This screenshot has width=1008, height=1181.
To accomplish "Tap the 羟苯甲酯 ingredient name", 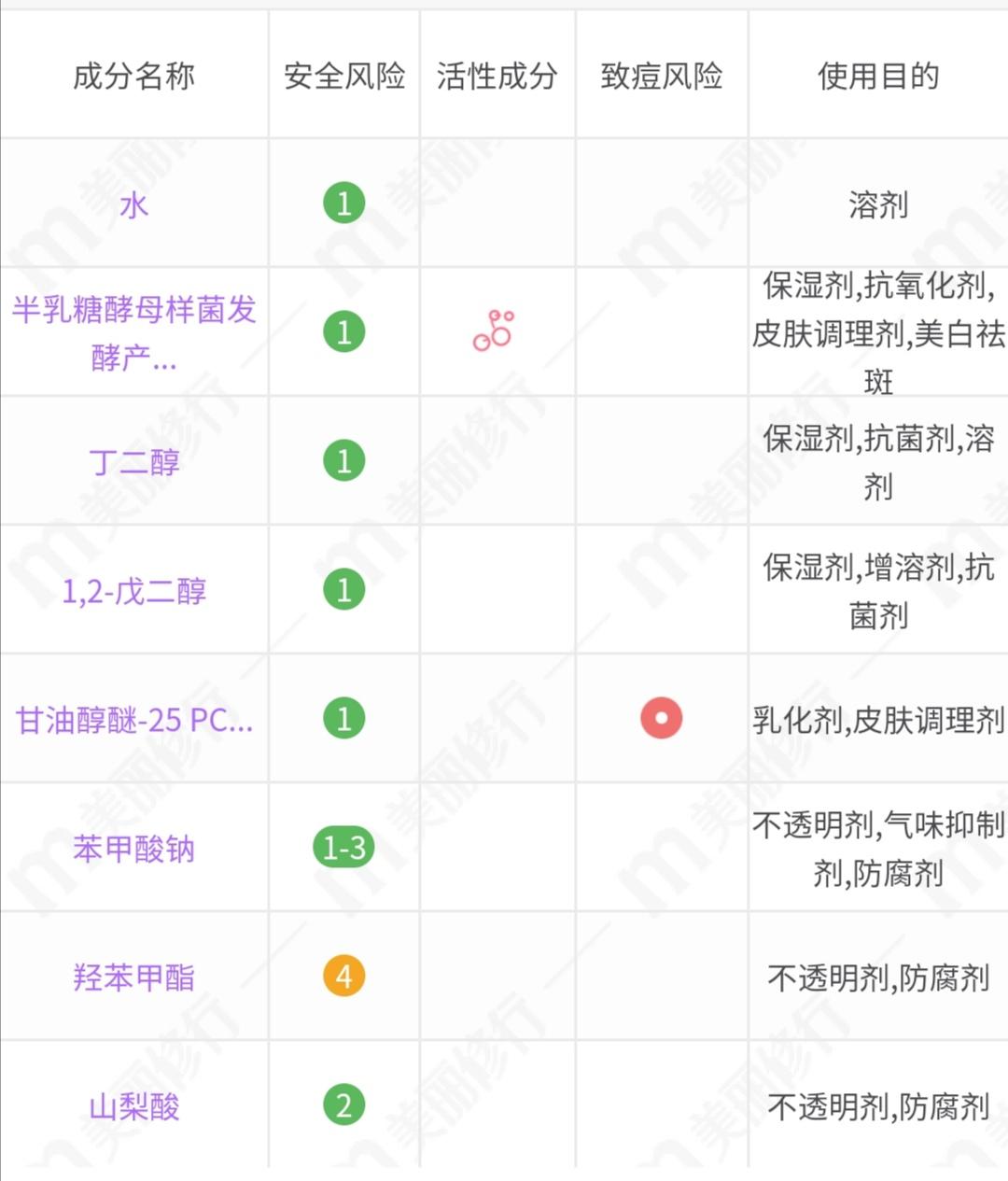I will pos(134,977).
